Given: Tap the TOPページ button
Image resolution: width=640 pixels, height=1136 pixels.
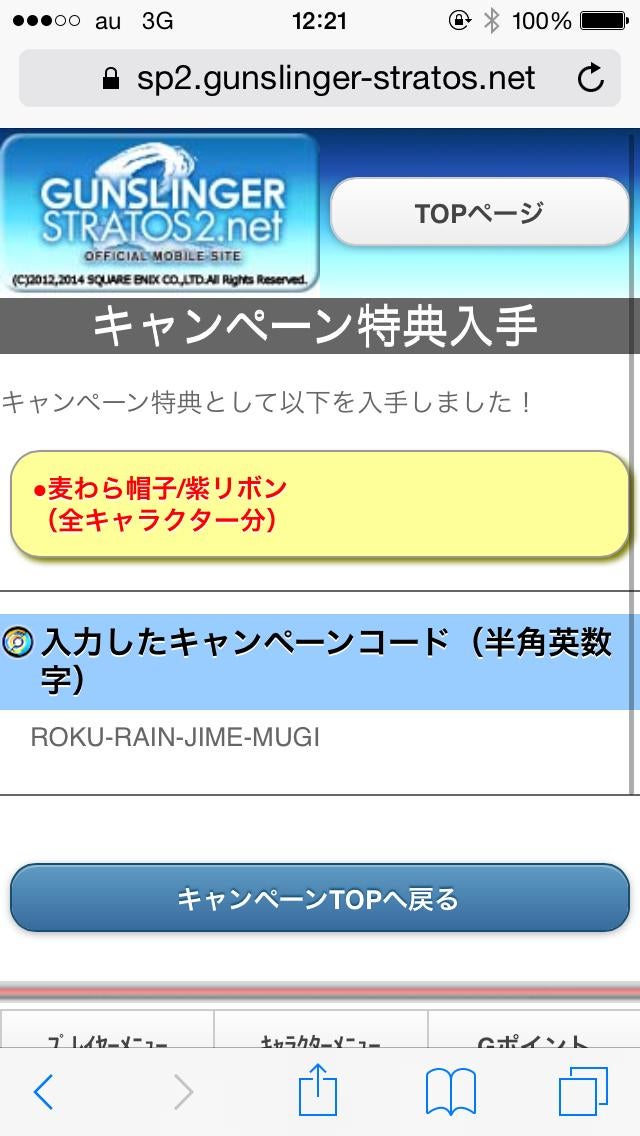Looking at the screenshot, I should [x=479, y=212].
